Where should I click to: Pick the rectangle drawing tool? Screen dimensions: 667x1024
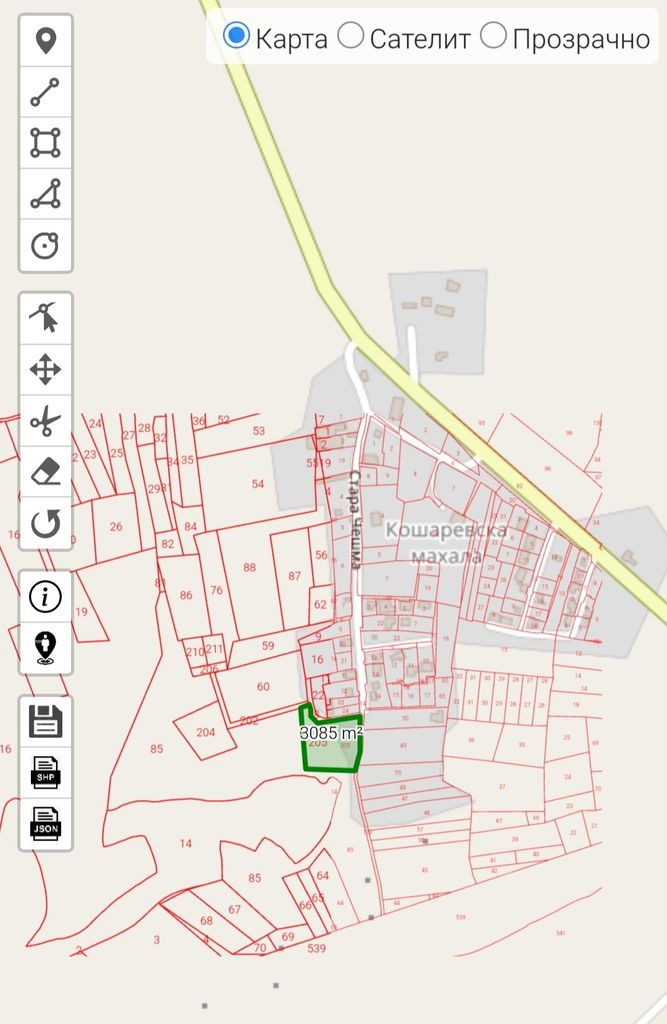click(45, 143)
